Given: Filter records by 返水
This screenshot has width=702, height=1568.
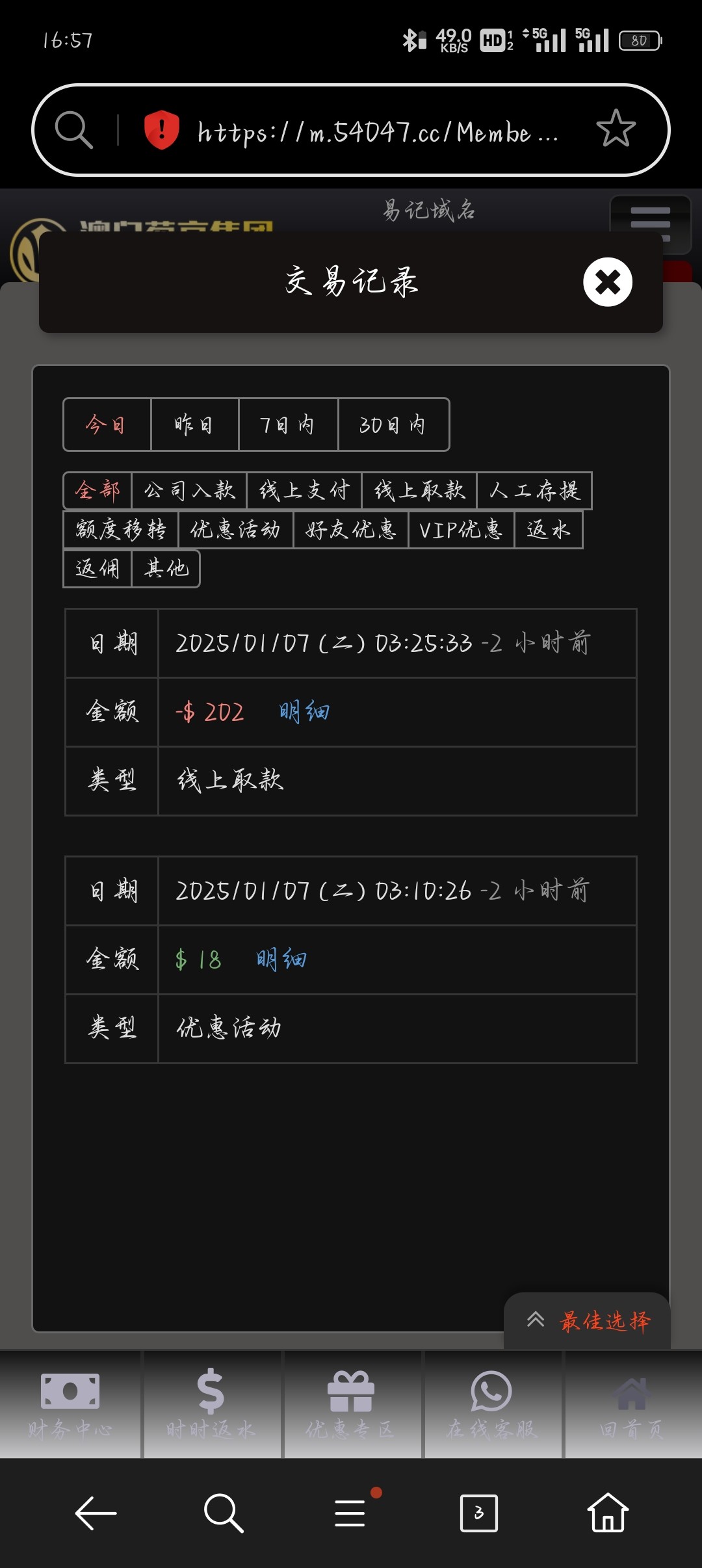Looking at the screenshot, I should pyautogui.click(x=548, y=529).
